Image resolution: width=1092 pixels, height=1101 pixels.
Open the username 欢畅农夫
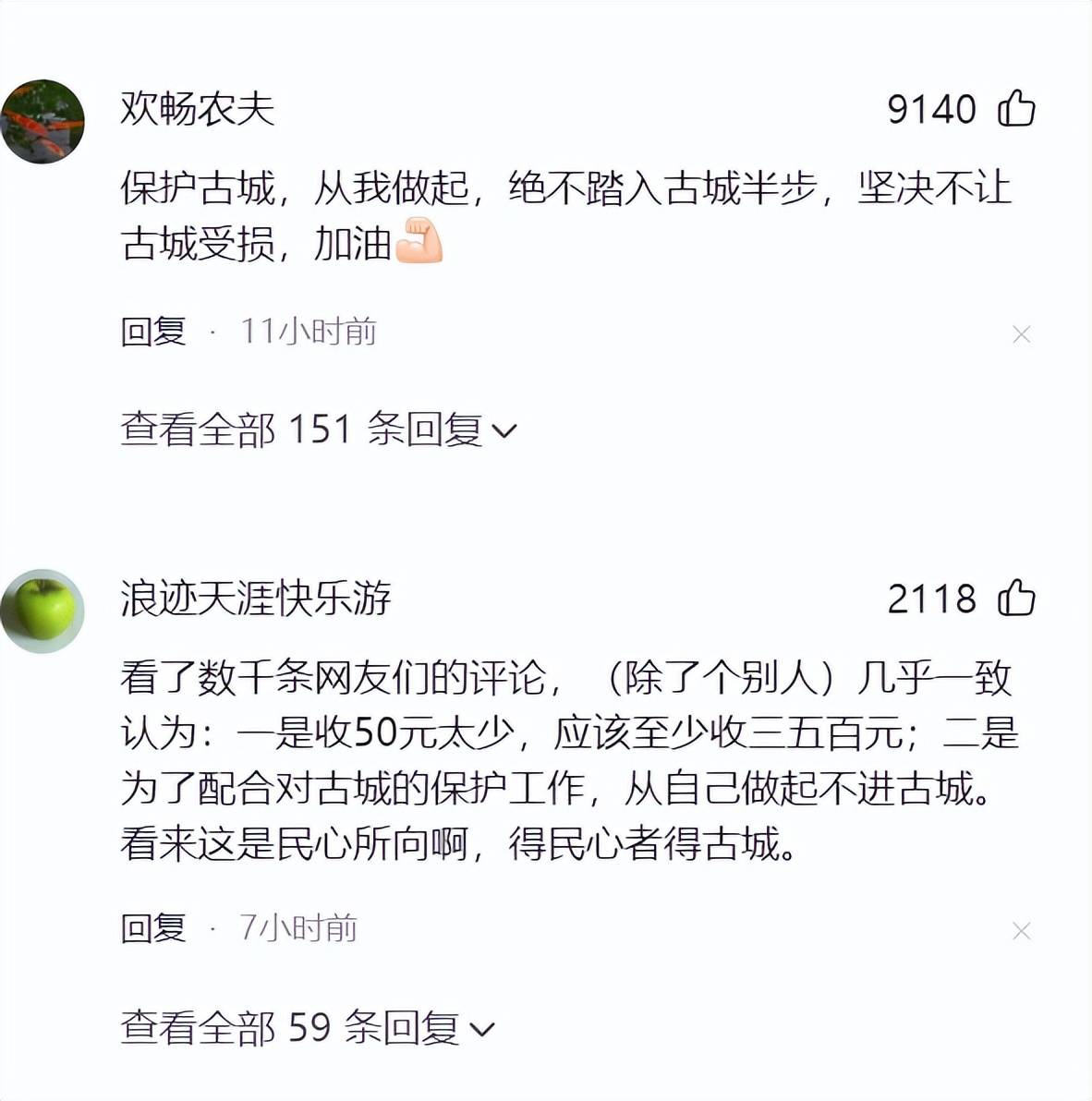(198, 109)
